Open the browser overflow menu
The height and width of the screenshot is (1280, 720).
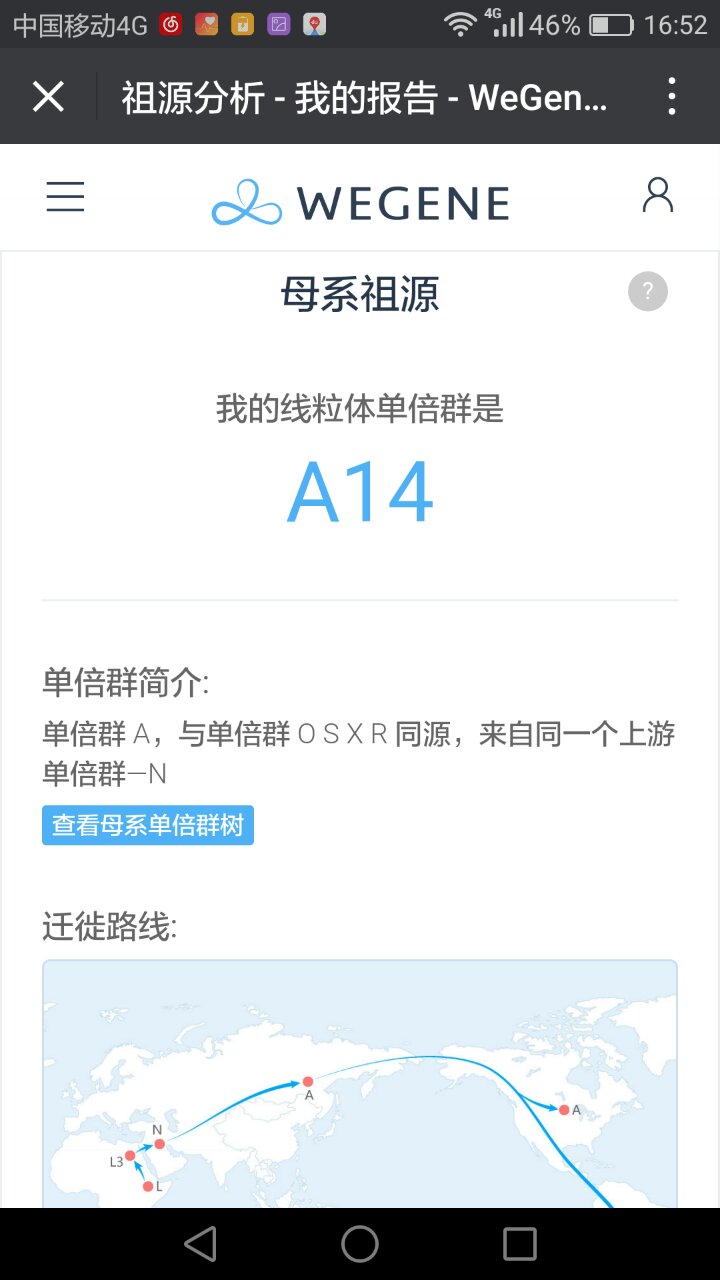point(672,97)
